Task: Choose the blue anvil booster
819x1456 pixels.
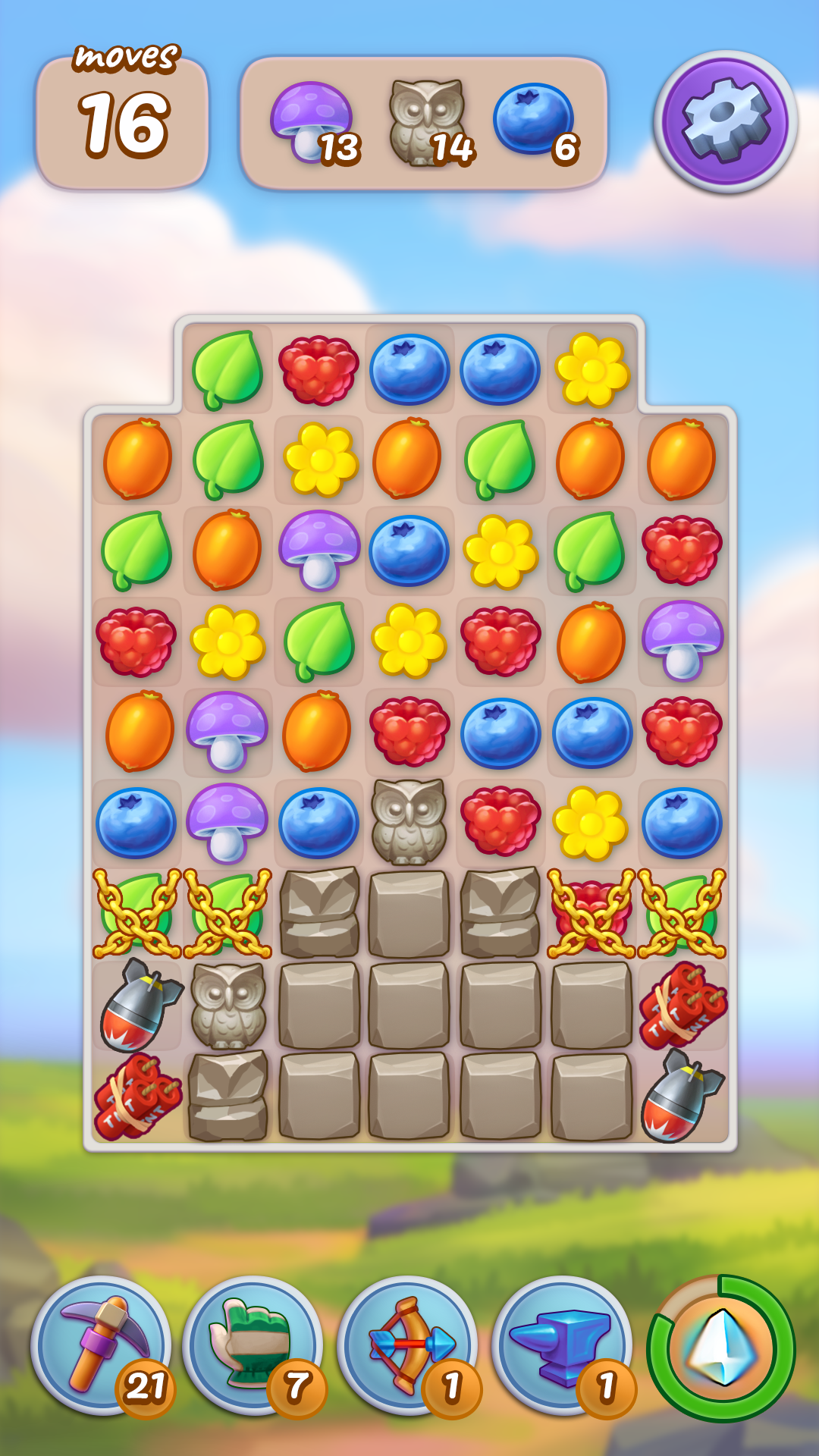Action: (x=562, y=1345)
